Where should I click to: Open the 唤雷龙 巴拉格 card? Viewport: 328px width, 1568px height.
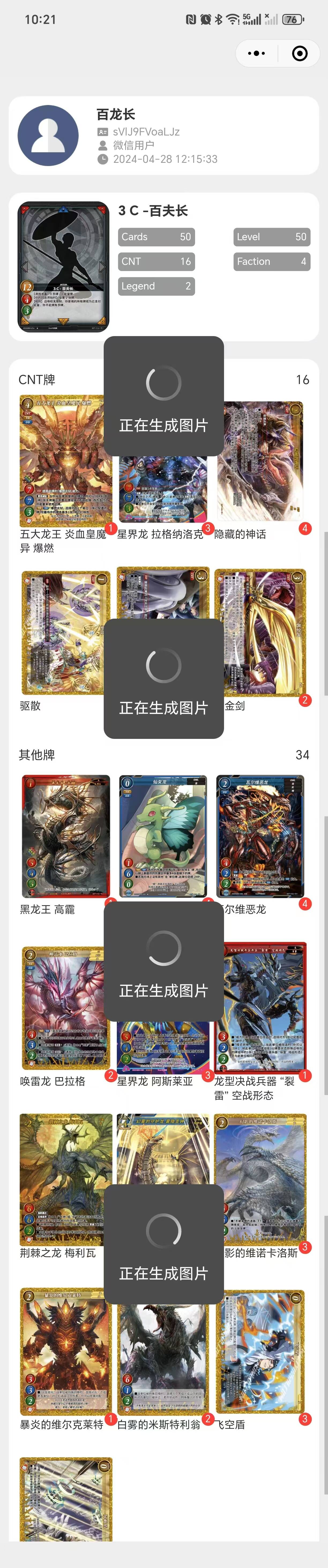[66, 1008]
